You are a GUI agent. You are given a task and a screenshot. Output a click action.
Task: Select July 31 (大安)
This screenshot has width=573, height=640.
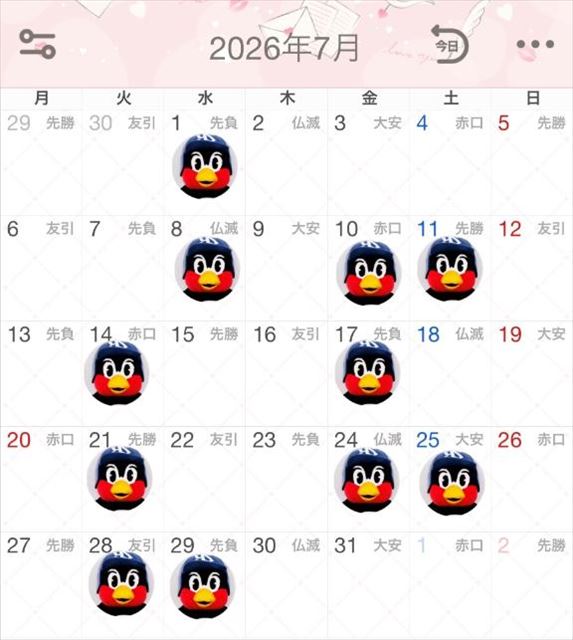tap(368, 585)
